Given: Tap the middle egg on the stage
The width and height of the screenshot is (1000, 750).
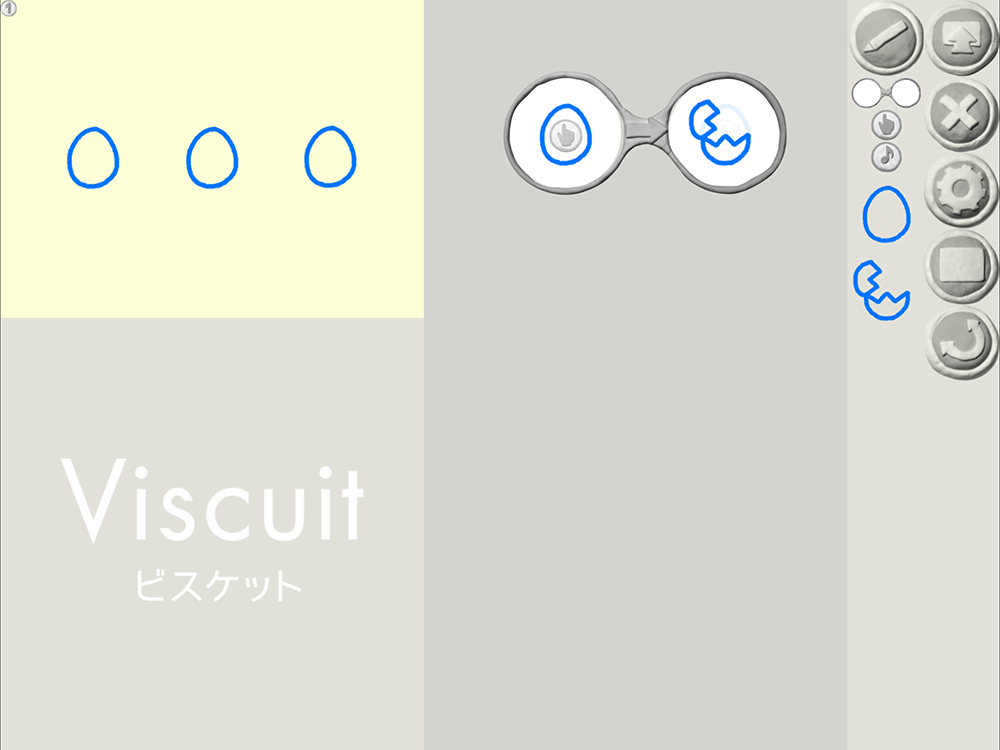Looking at the screenshot, I should coord(212,158).
